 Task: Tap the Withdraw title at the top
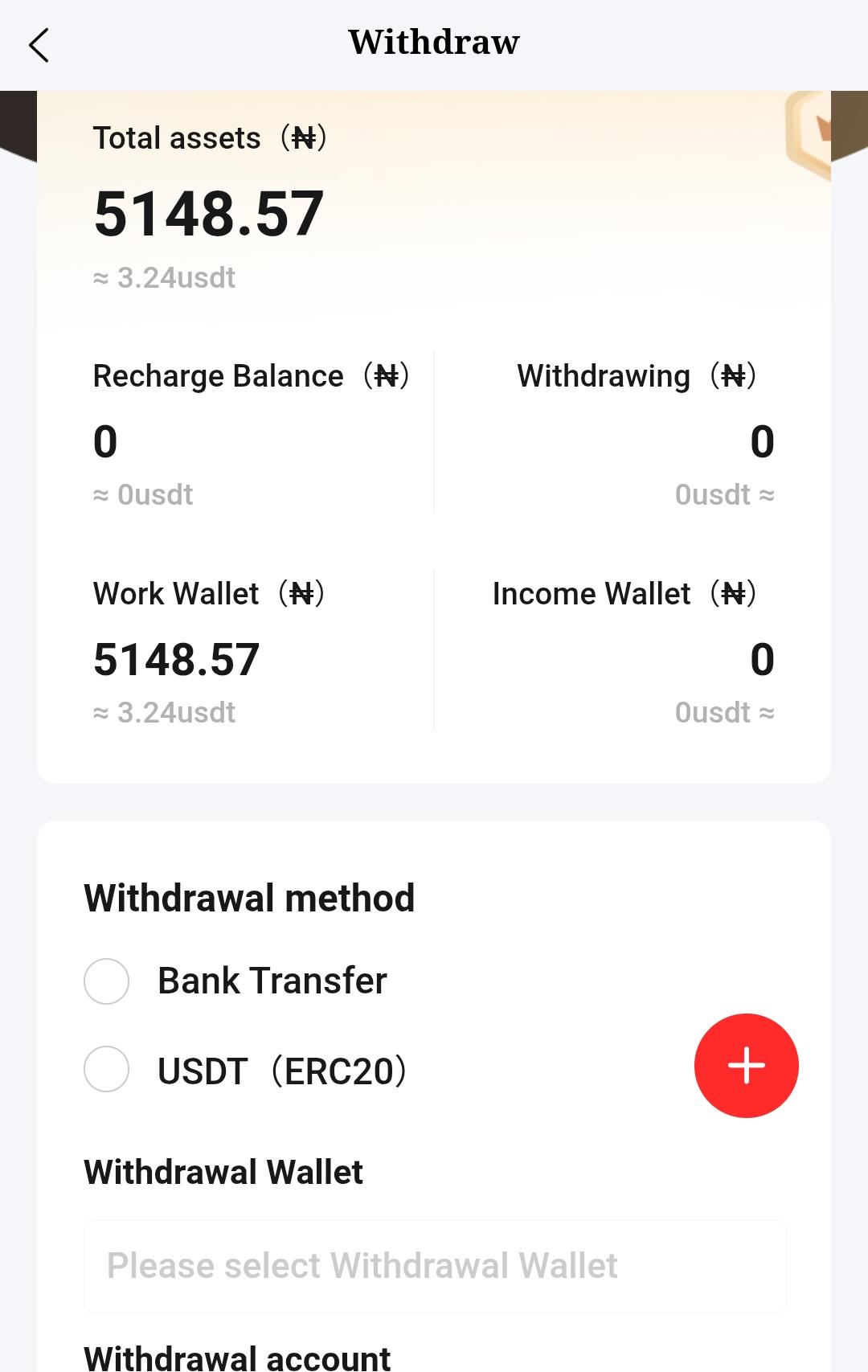(x=433, y=42)
